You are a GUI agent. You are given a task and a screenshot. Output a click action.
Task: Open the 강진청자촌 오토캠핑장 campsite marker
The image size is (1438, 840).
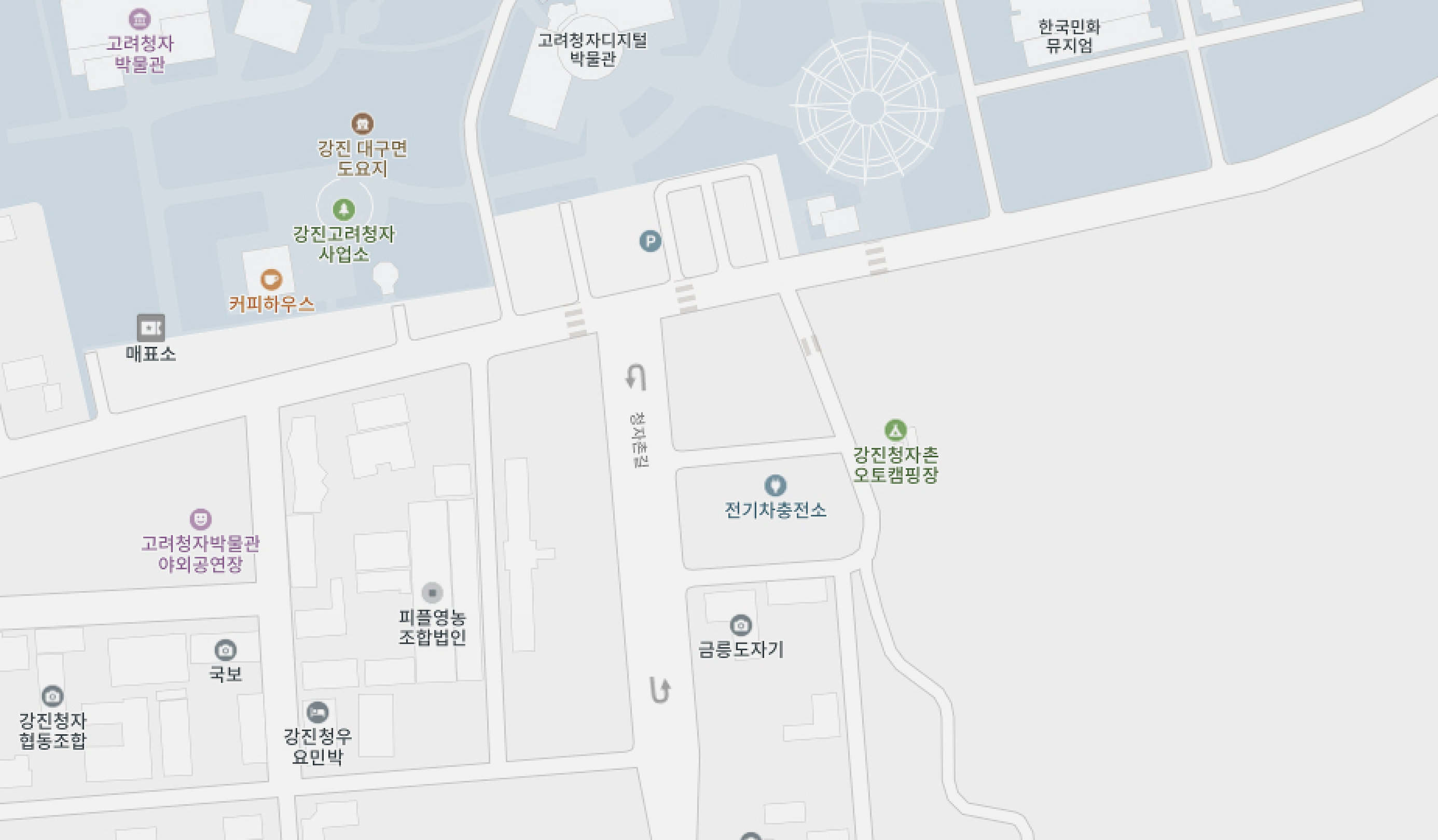tap(895, 430)
